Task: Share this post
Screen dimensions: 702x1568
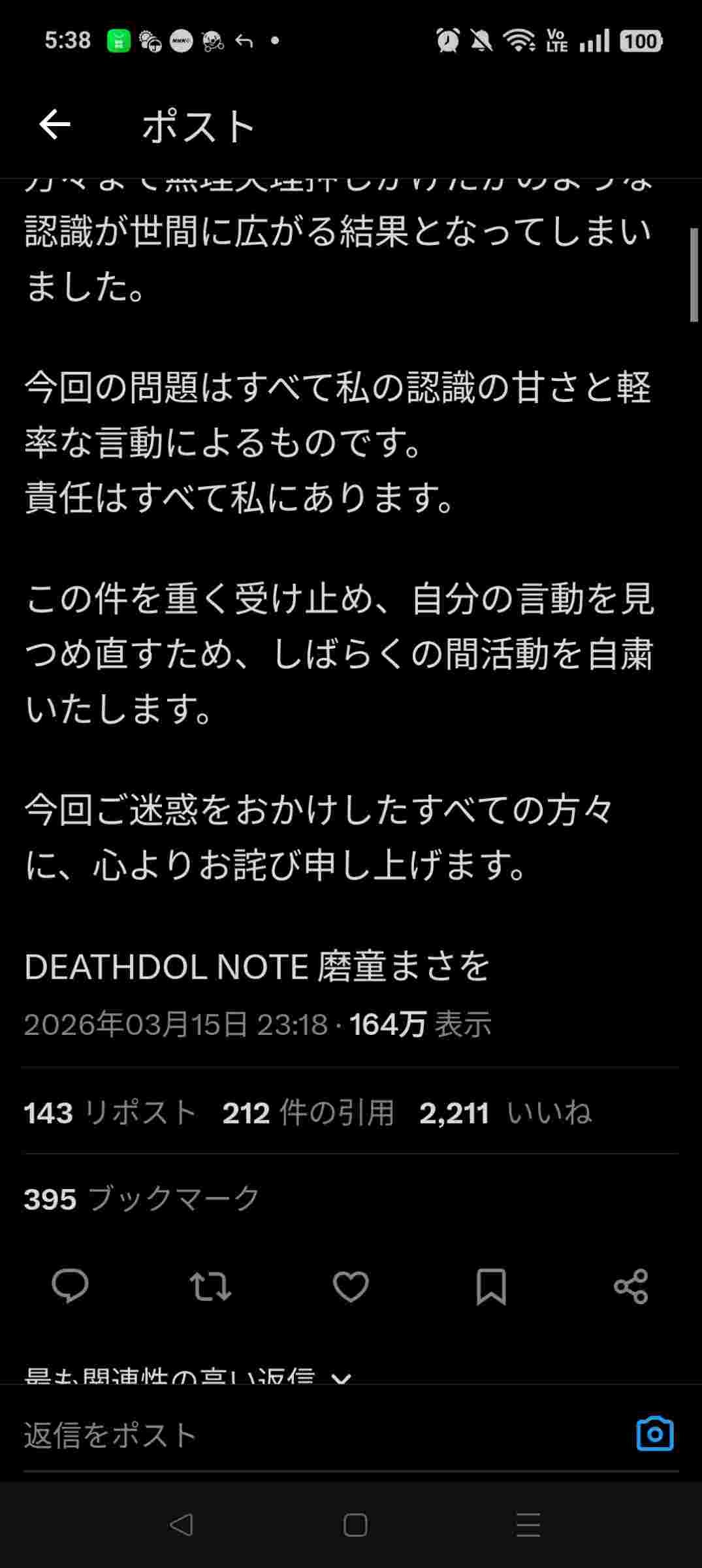Action: click(631, 1286)
